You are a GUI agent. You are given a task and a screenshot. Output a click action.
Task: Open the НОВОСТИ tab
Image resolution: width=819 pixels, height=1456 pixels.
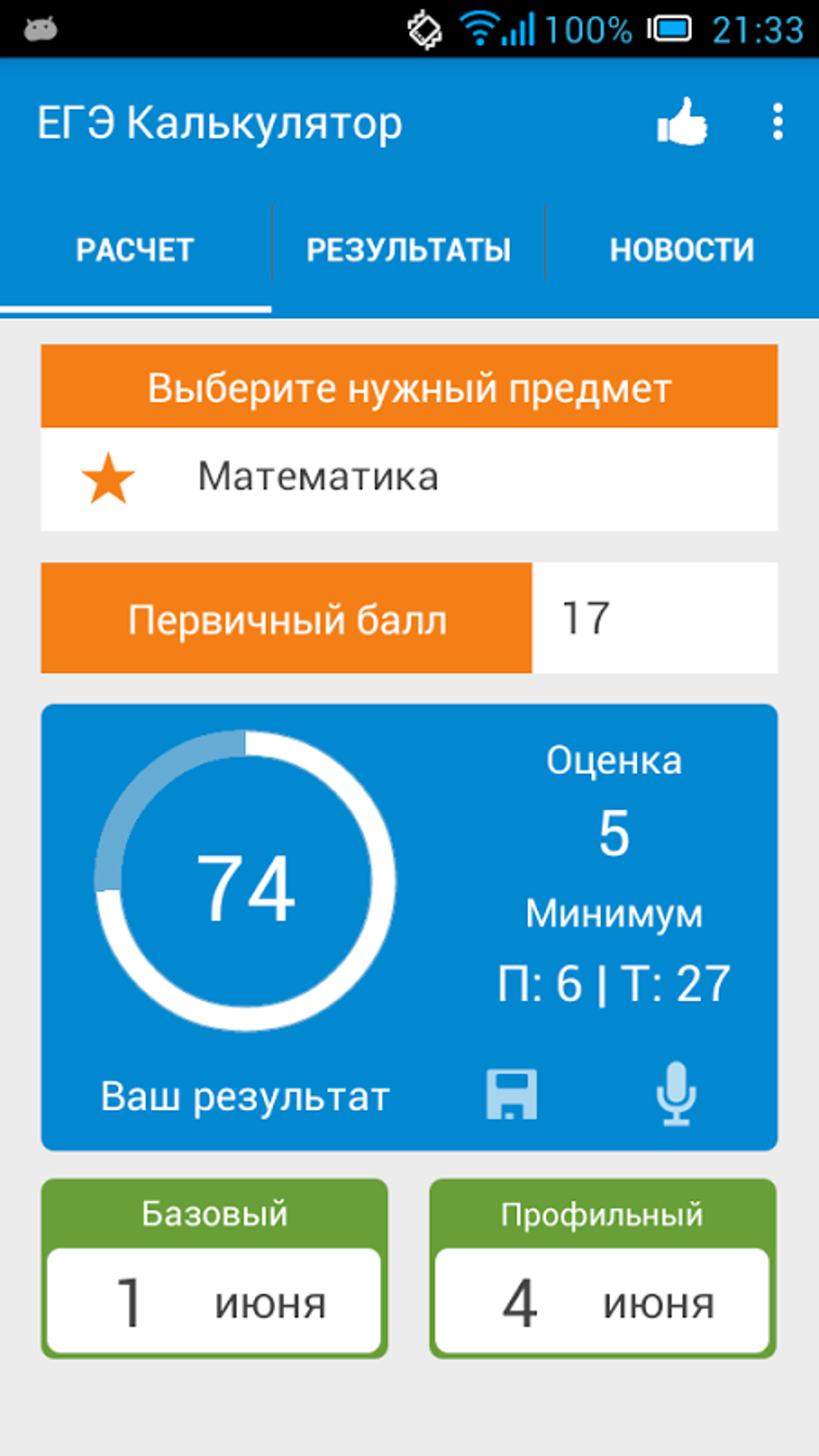(x=682, y=250)
